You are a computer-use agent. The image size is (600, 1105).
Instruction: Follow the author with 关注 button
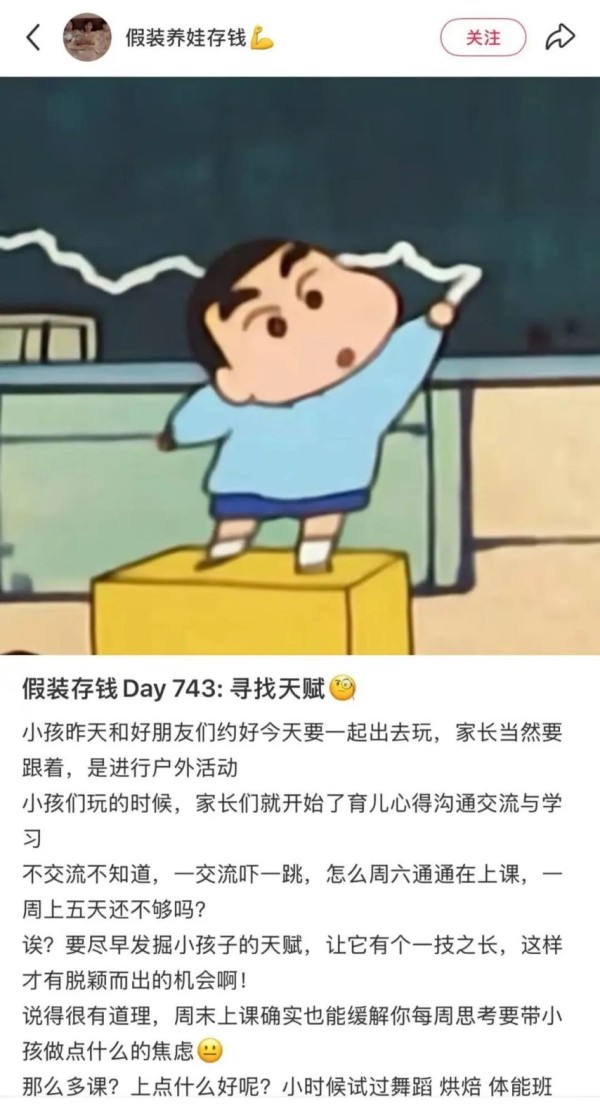(483, 38)
